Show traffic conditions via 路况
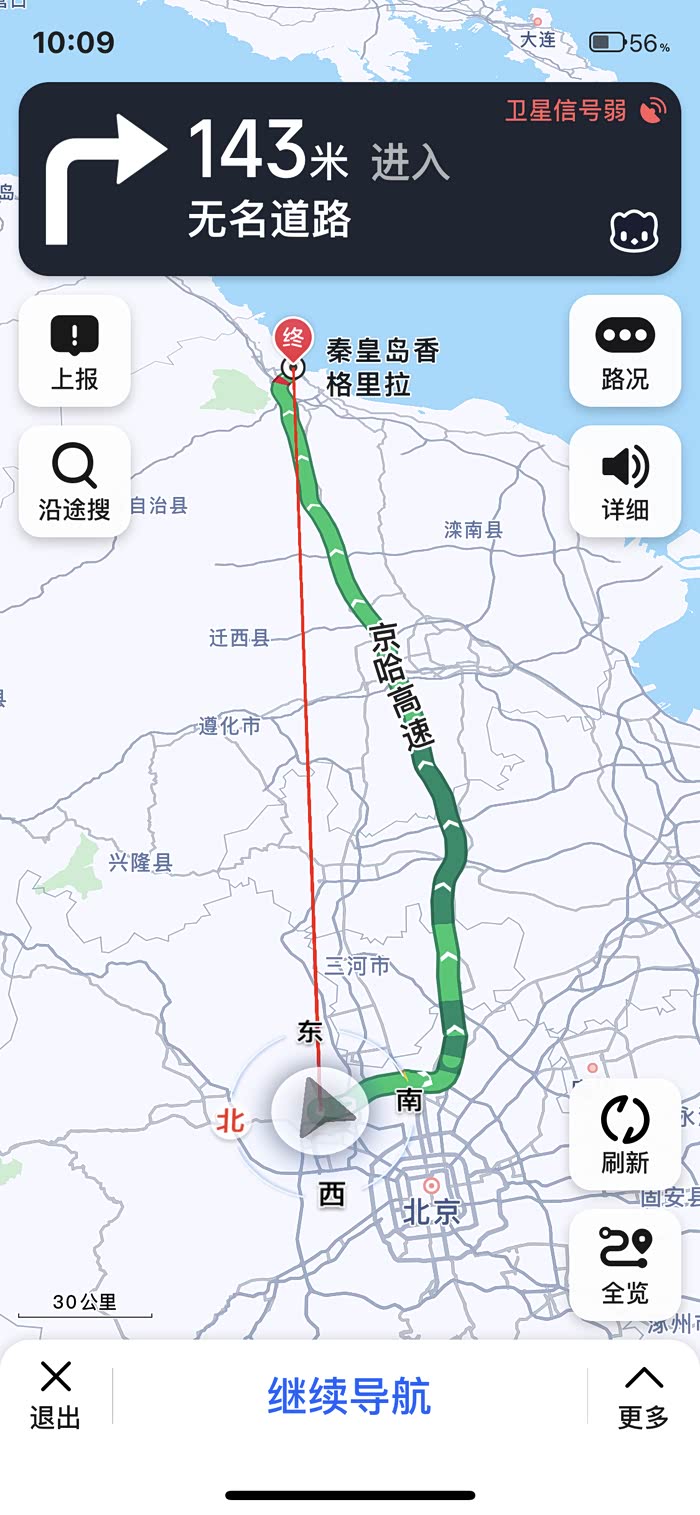This screenshot has height=1515, width=700. pos(625,351)
